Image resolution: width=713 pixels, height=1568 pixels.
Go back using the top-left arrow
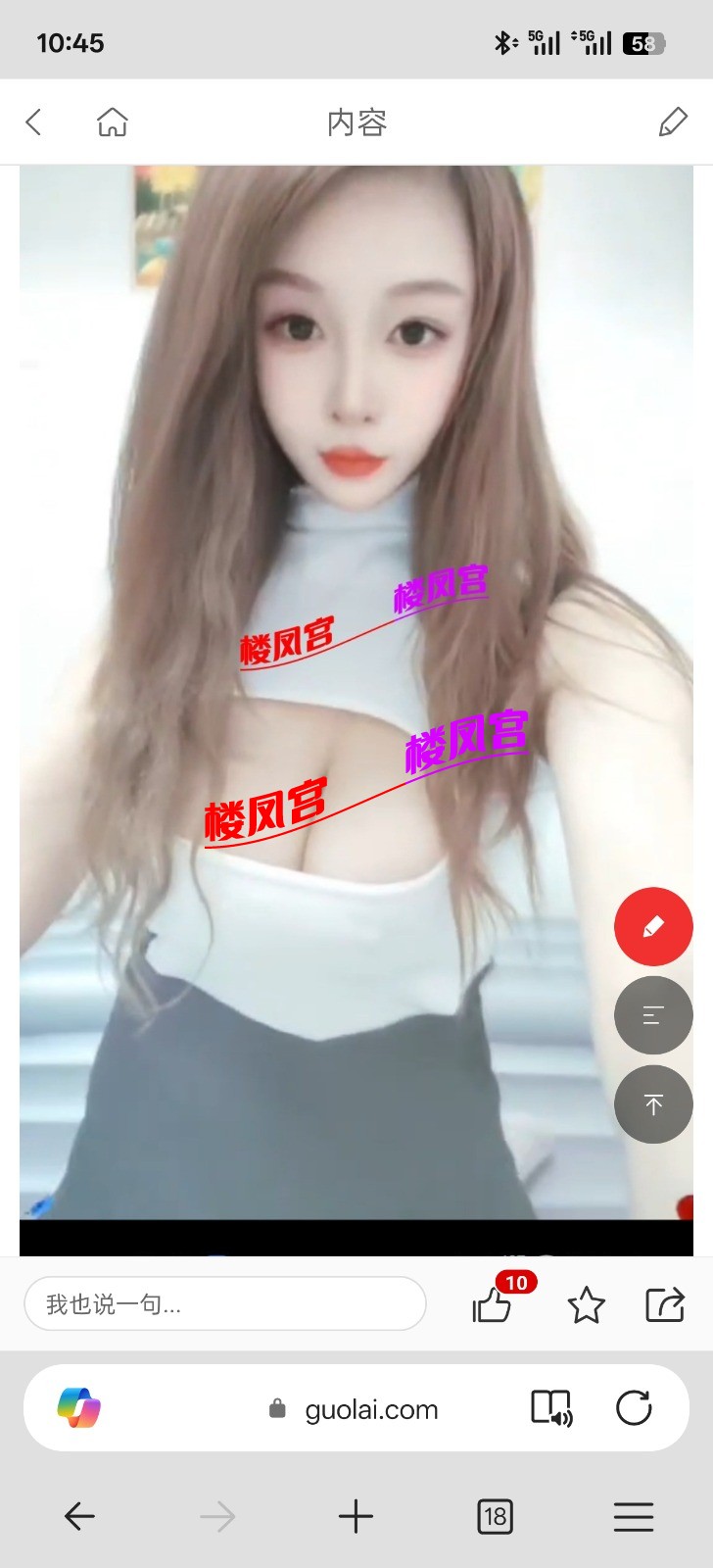34,122
